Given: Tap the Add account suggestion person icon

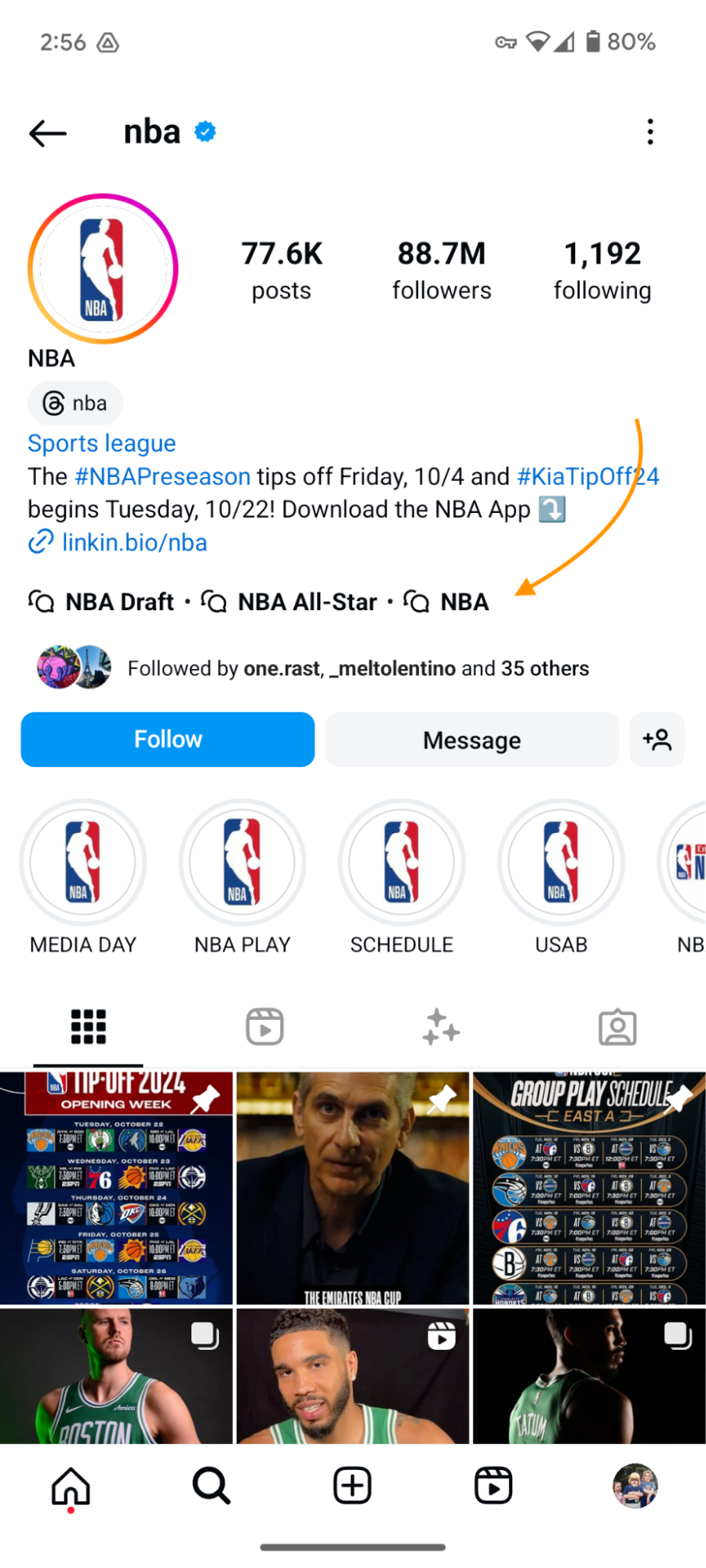Looking at the screenshot, I should (657, 739).
